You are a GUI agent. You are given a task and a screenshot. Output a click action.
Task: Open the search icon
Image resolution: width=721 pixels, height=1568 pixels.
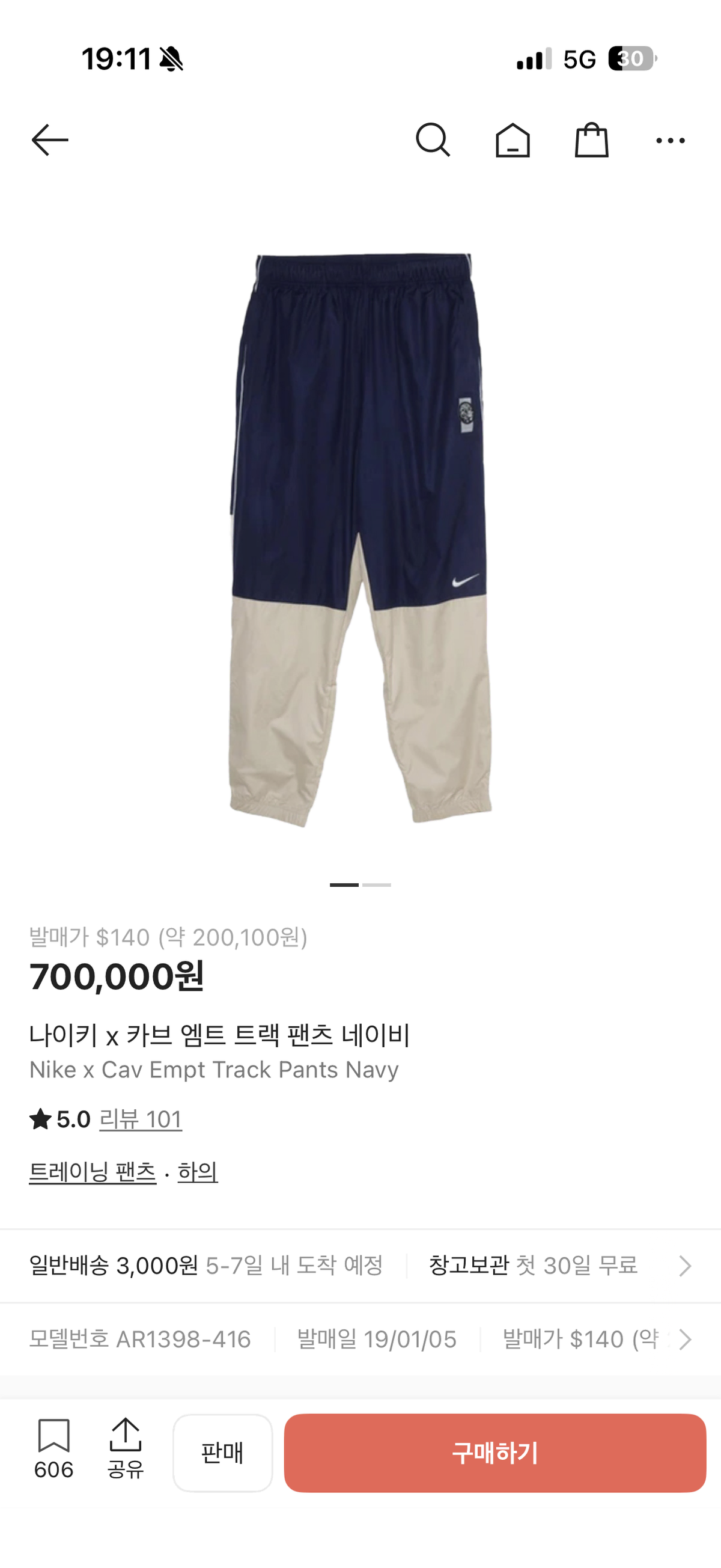[x=433, y=140]
